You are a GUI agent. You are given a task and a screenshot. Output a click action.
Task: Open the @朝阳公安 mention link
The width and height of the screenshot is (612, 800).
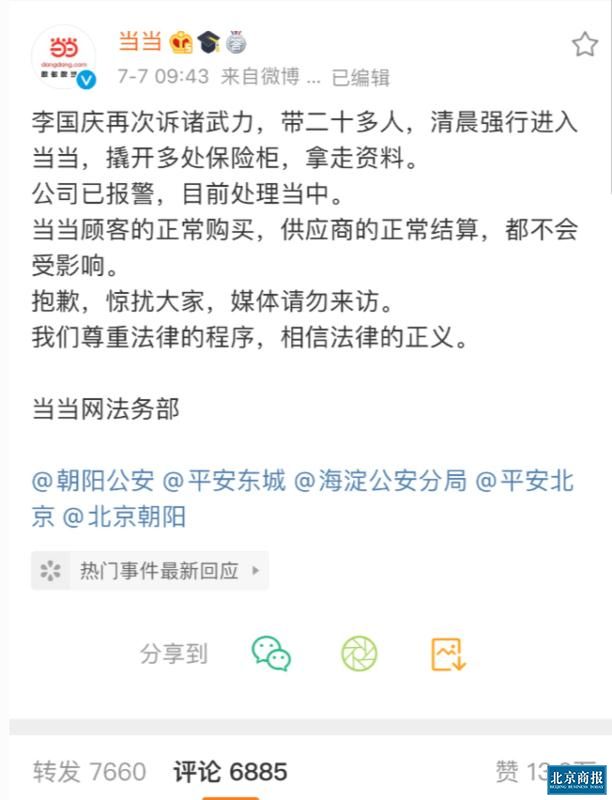pyautogui.click(x=93, y=481)
